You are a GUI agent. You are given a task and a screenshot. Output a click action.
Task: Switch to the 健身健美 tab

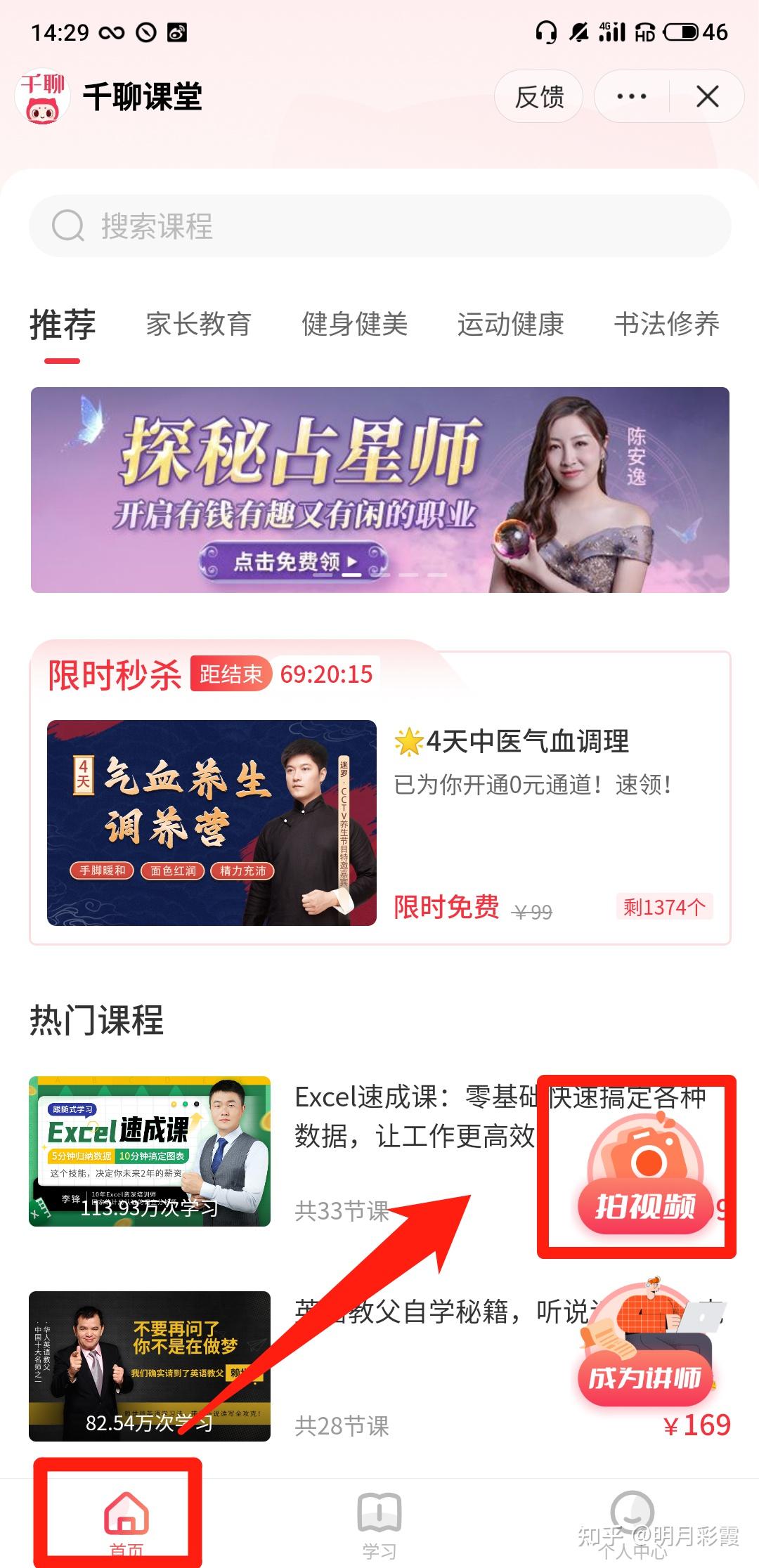(x=354, y=325)
